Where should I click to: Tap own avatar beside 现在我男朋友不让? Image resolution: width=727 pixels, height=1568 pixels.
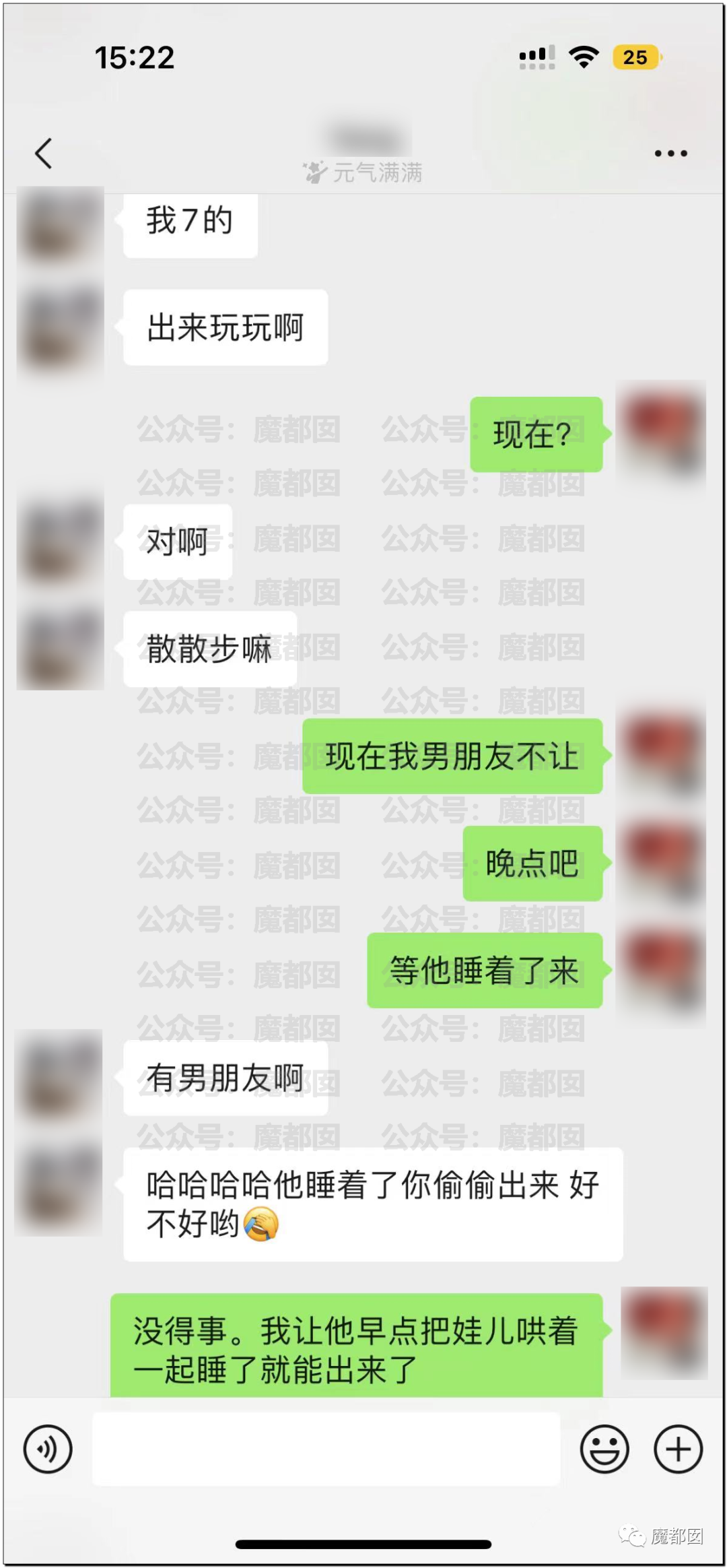[661, 756]
